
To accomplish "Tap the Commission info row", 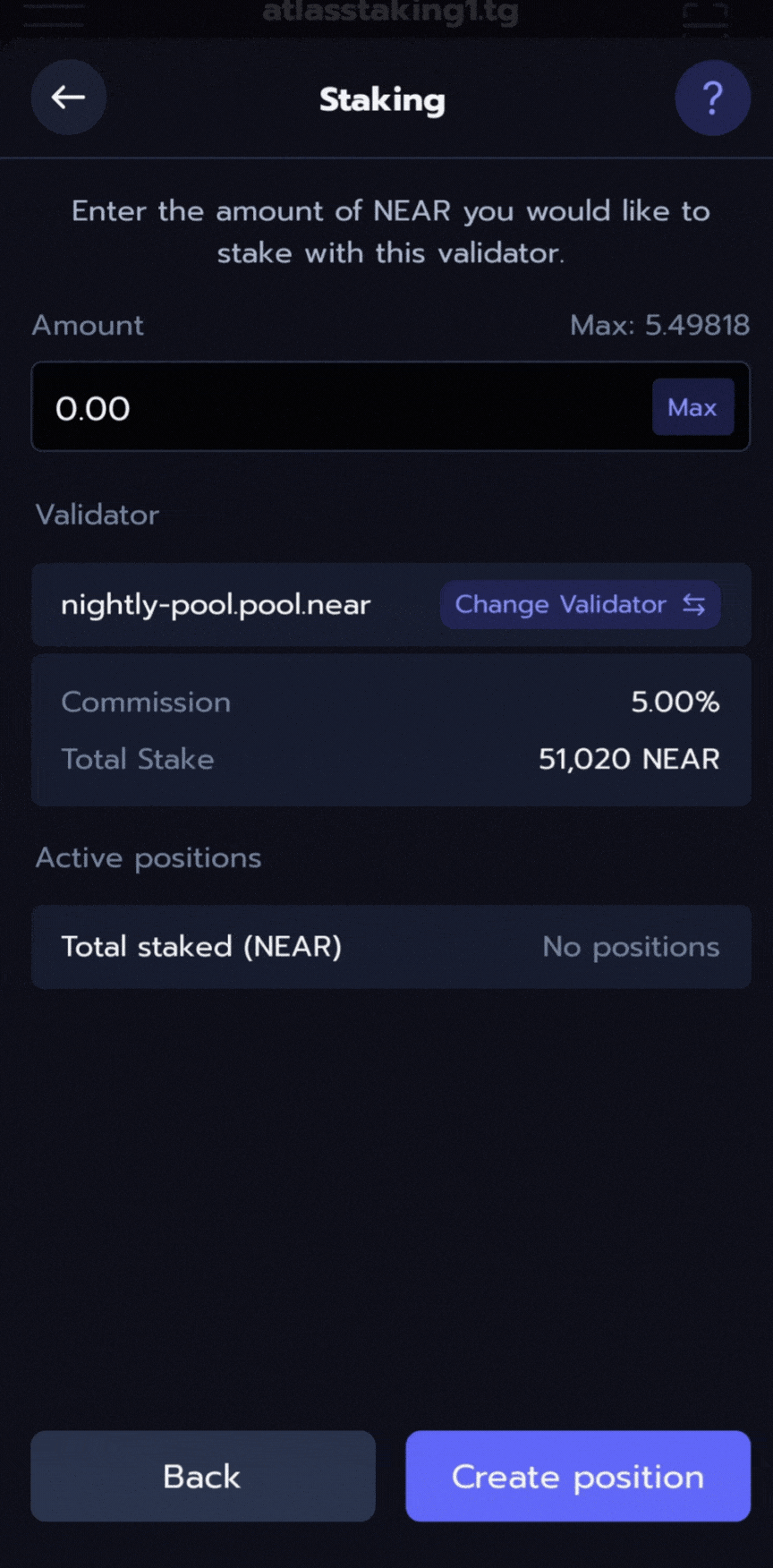I will click(390, 702).
